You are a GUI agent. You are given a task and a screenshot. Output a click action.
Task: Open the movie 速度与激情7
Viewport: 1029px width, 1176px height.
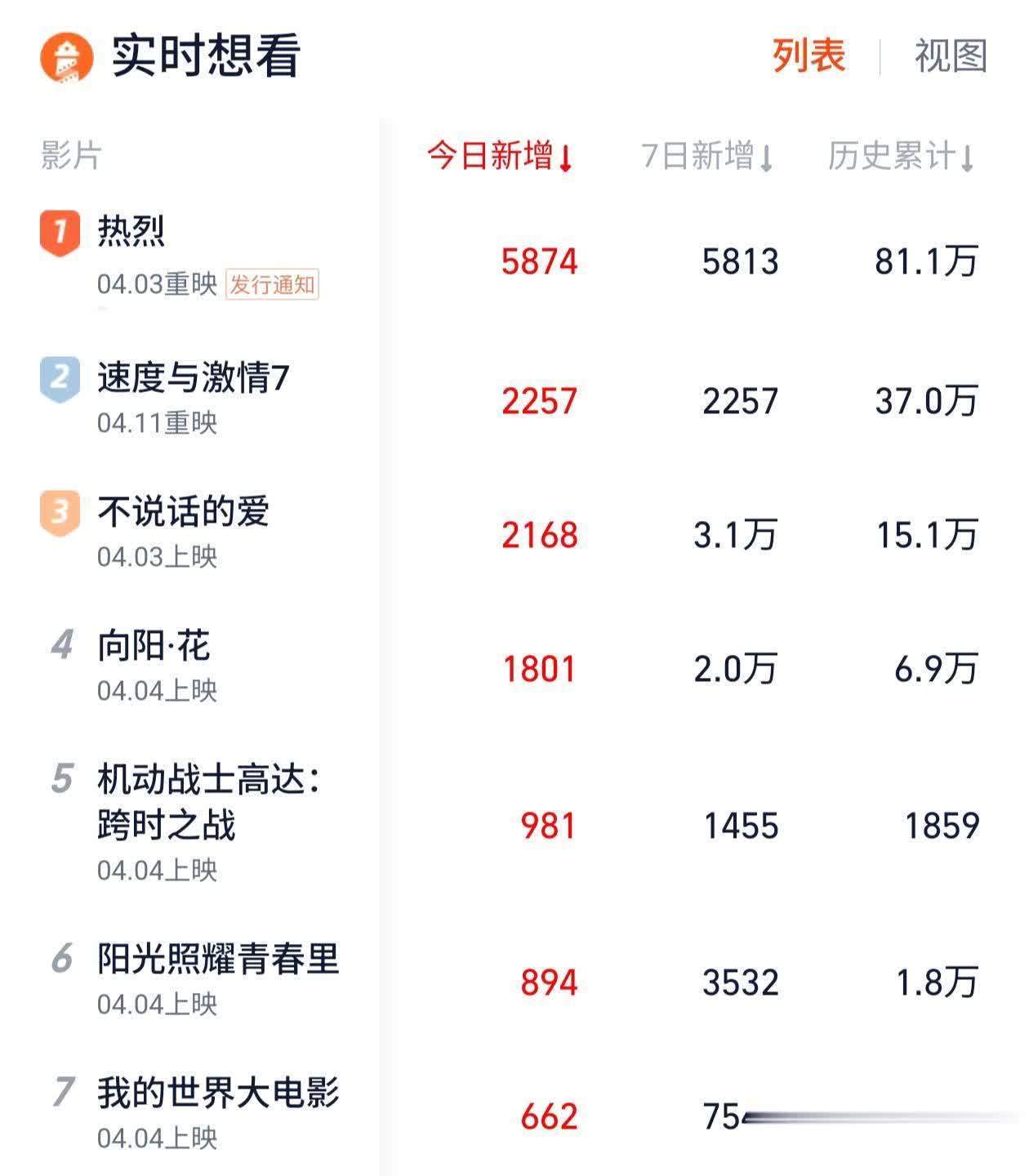click(193, 378)
